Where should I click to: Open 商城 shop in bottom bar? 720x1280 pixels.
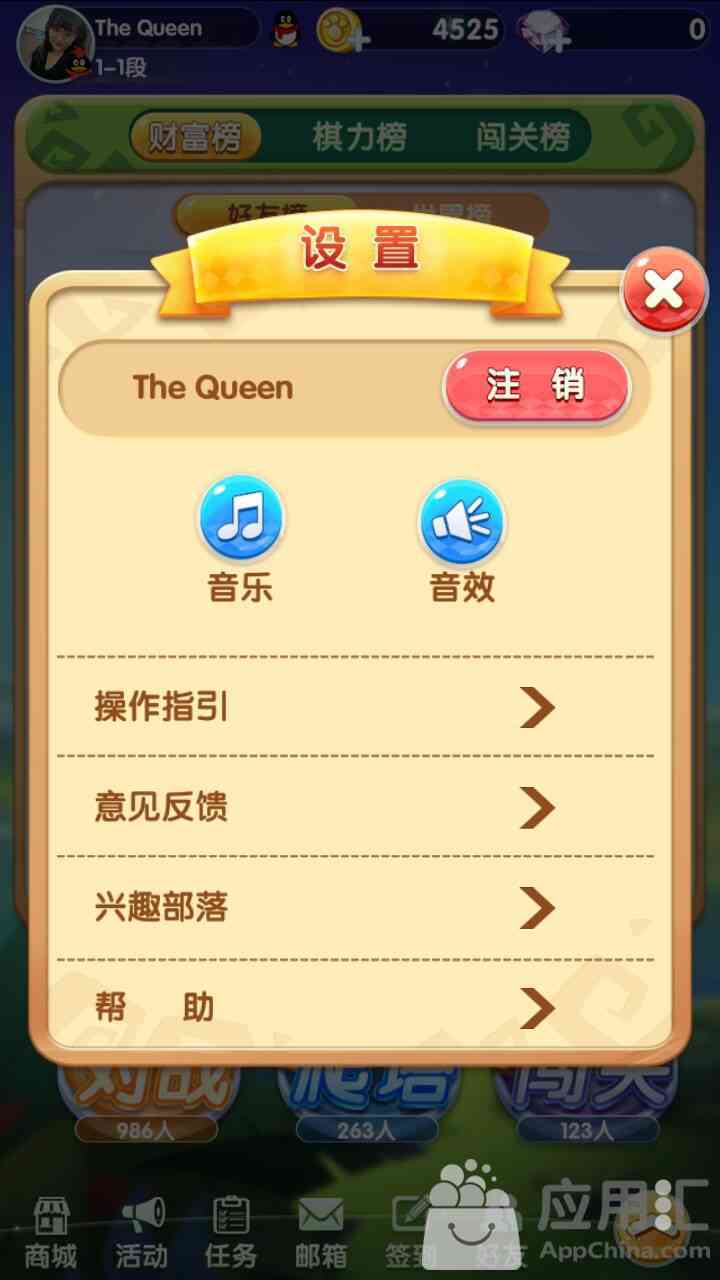[51, 1234]
